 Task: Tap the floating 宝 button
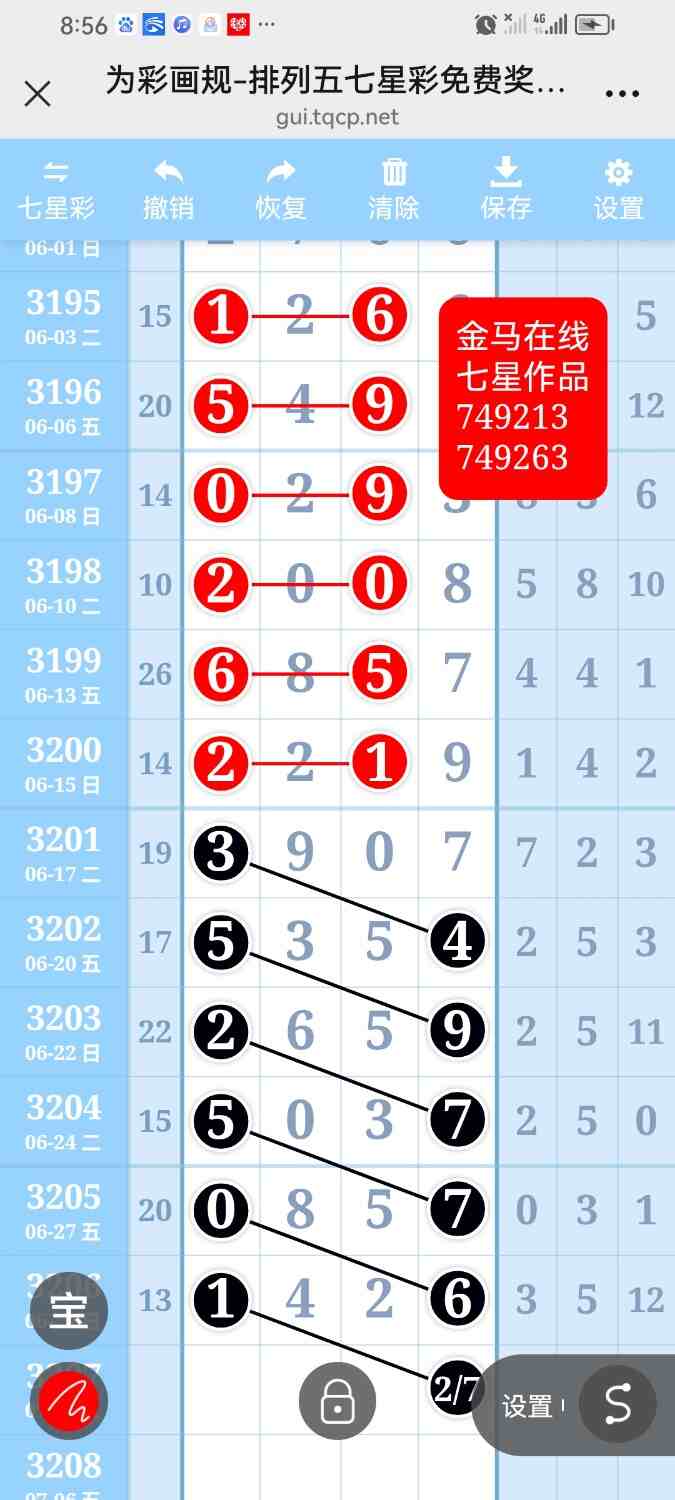tap(69, 1312)
